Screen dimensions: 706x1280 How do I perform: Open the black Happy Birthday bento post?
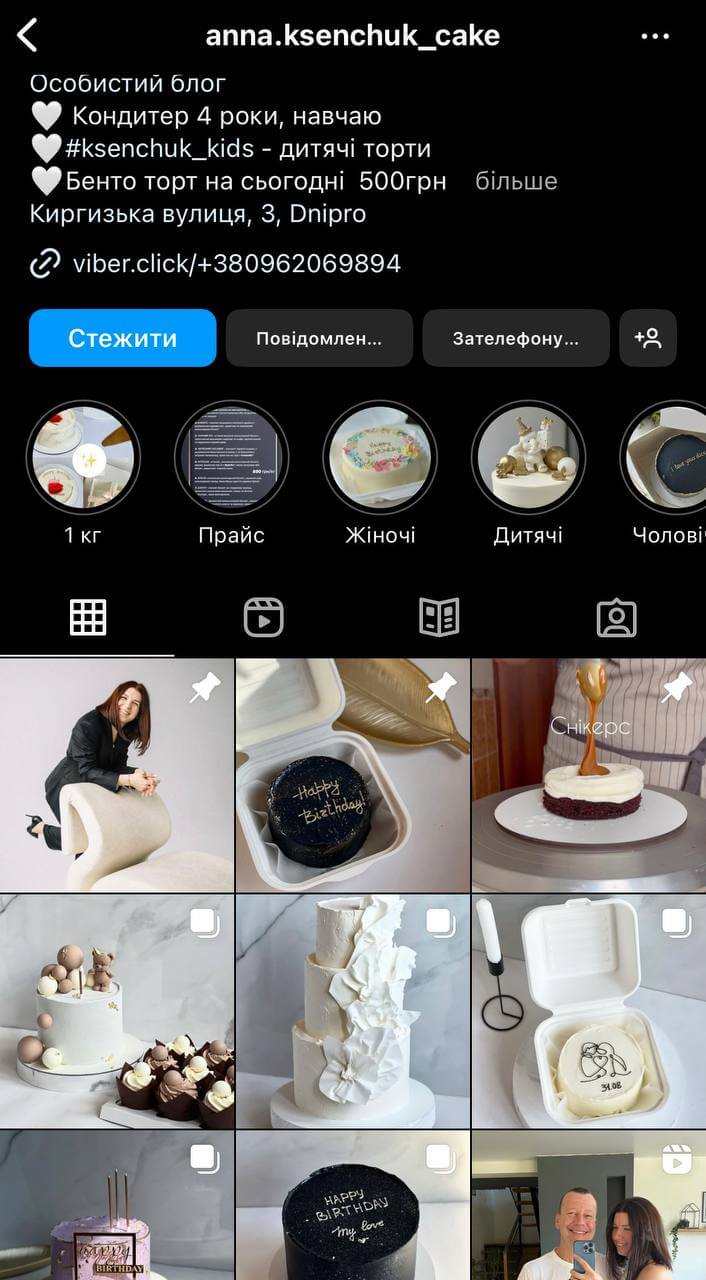[353, 775]
